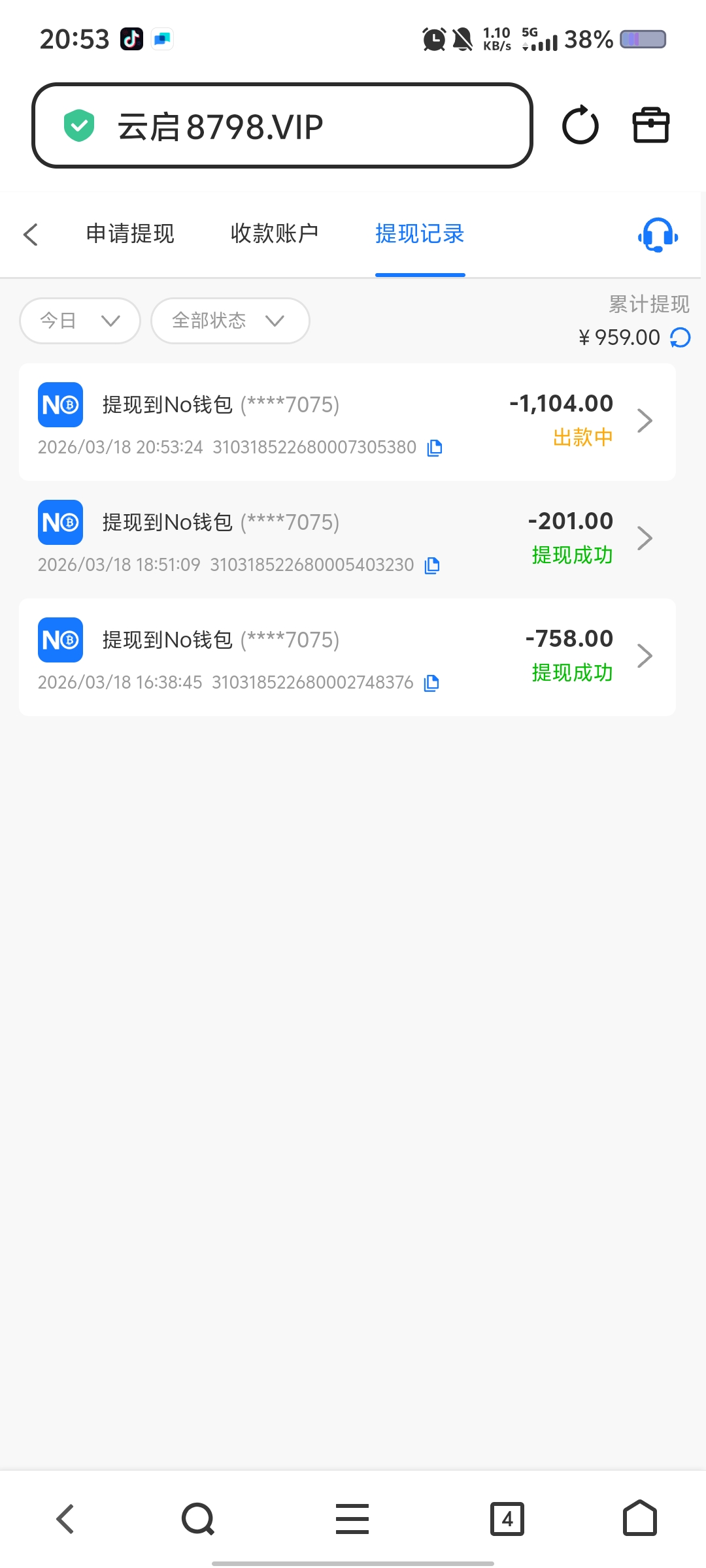706x1568 pixels.
Task: Contact customer service via headset icon
Action: [658, 235]
